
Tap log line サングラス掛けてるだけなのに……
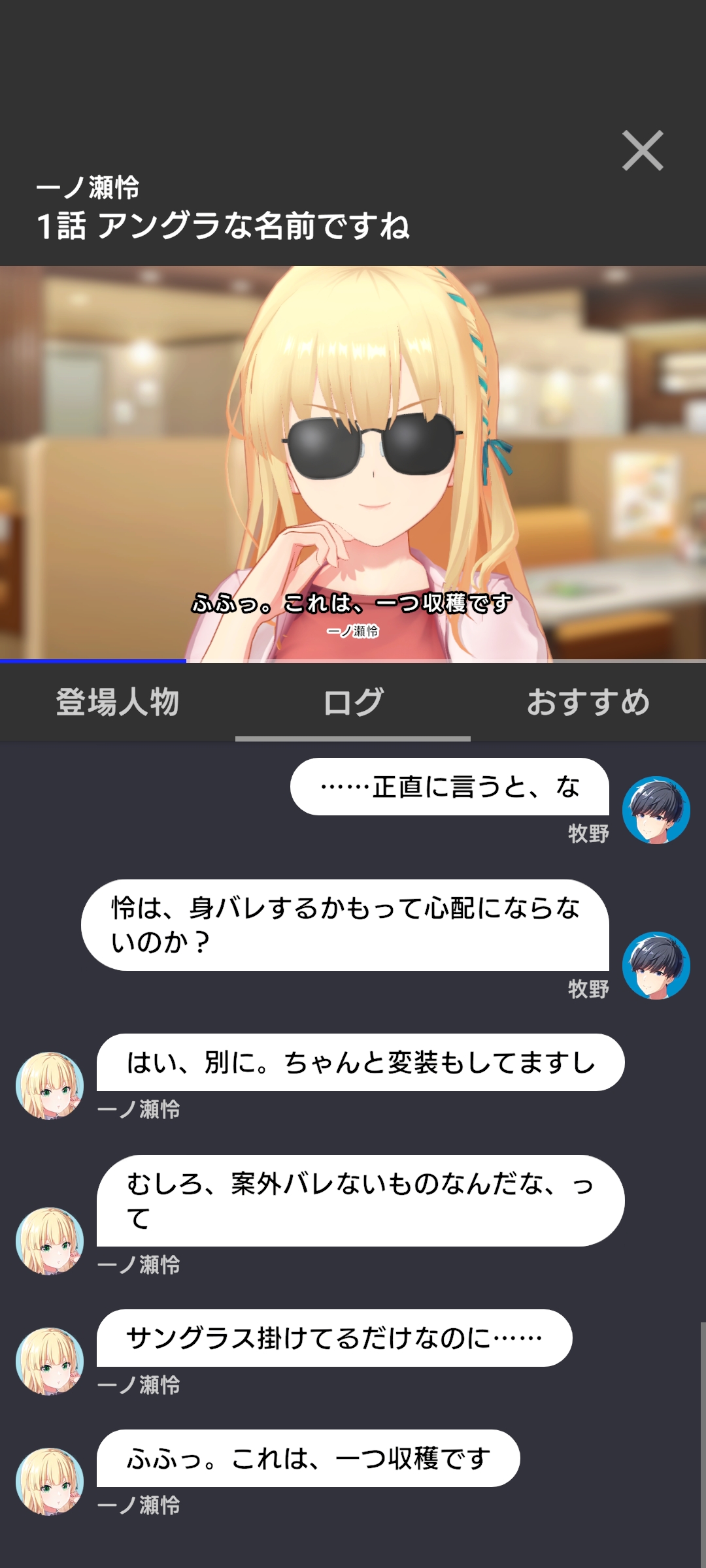coord(334,1338)
